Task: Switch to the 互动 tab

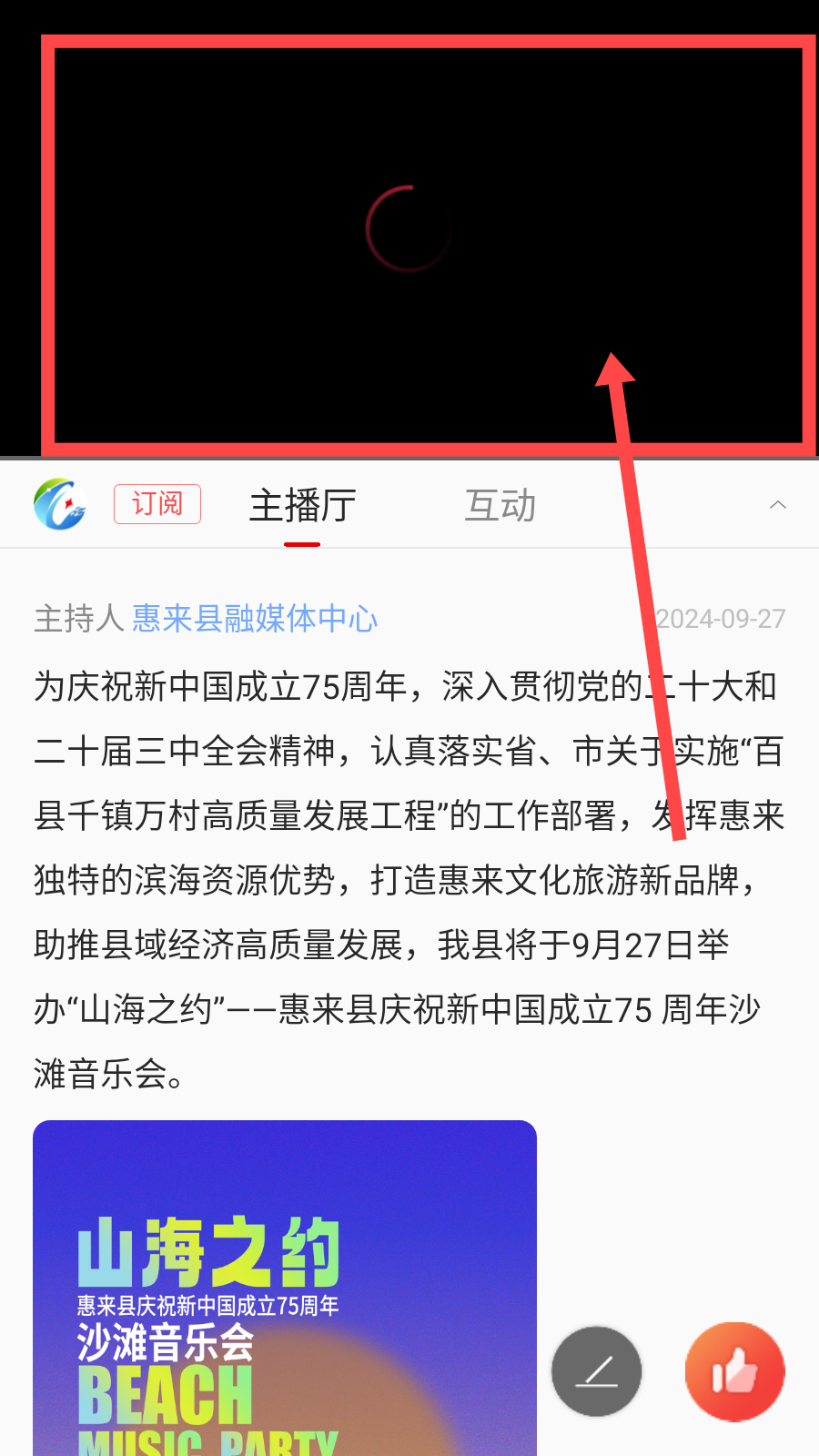Action: coord(500,506)
